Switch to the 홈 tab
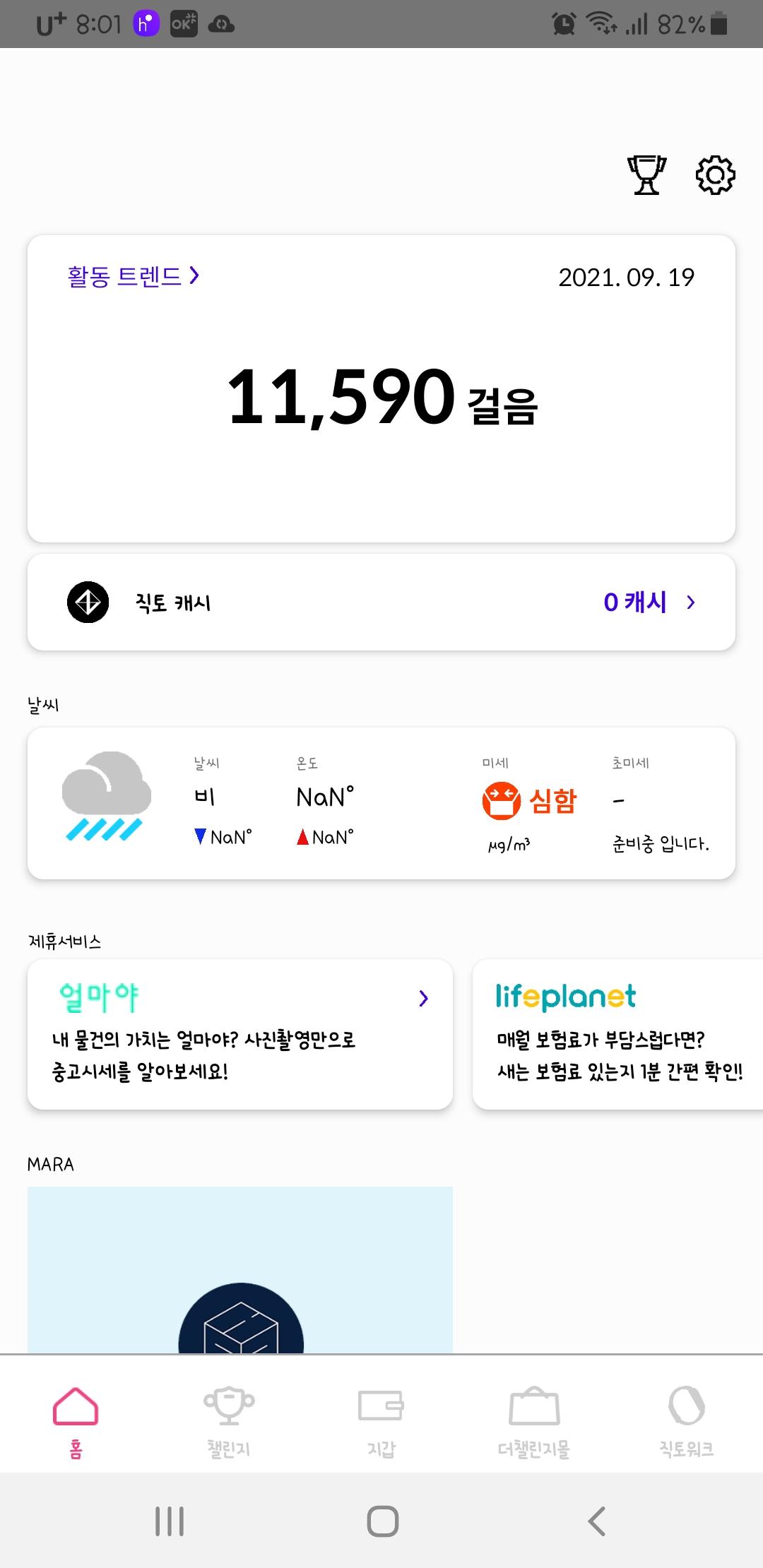This screenshot has width=763, height=1568. [x=76, y=1421]
